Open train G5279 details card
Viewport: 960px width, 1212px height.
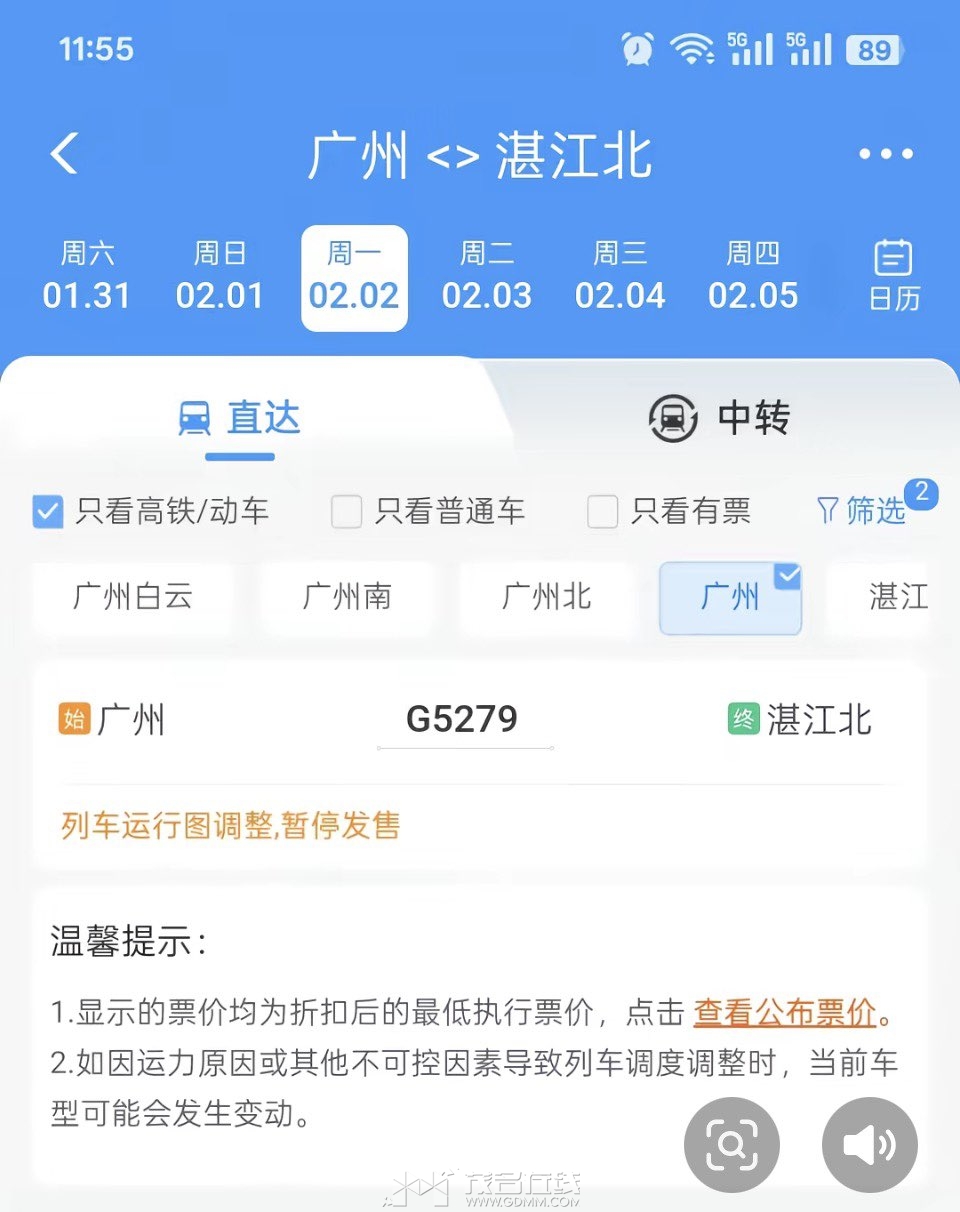(x=462, y=720)
